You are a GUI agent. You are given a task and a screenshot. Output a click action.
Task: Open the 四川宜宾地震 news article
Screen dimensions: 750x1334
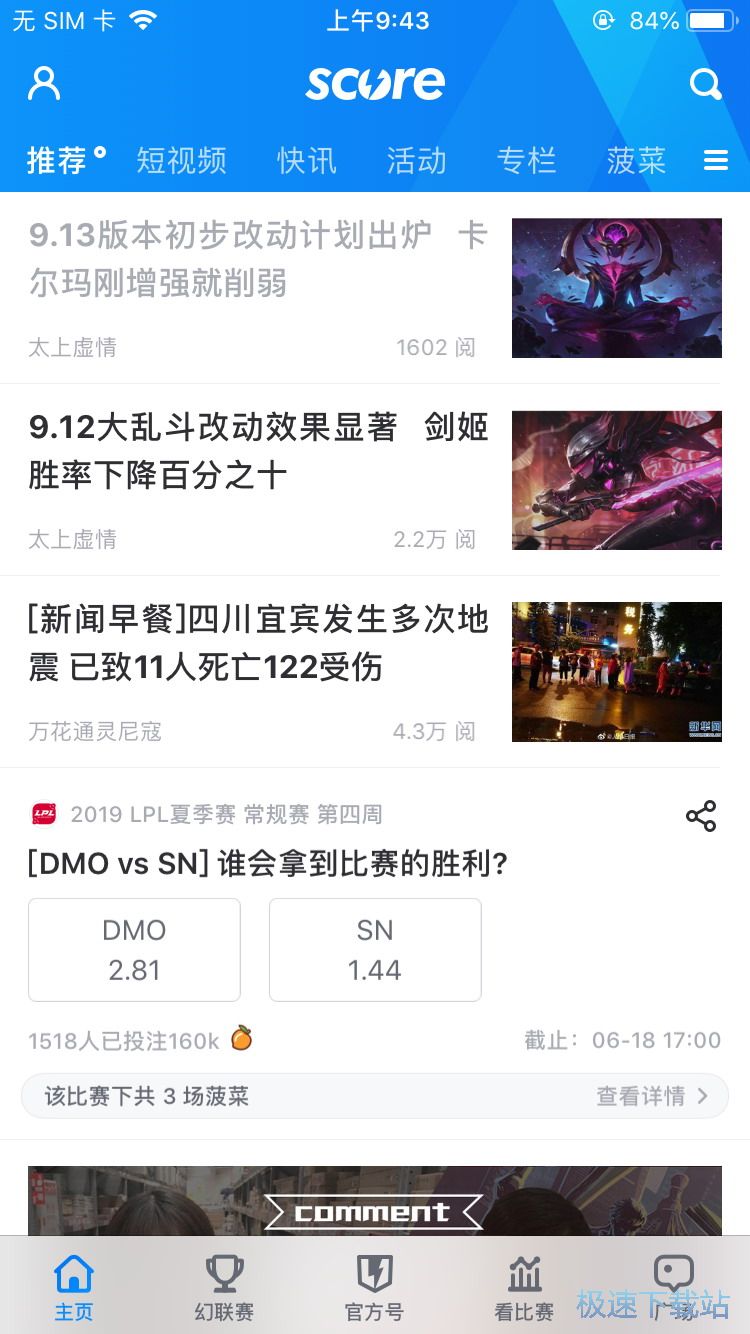(x=258, y=644)
